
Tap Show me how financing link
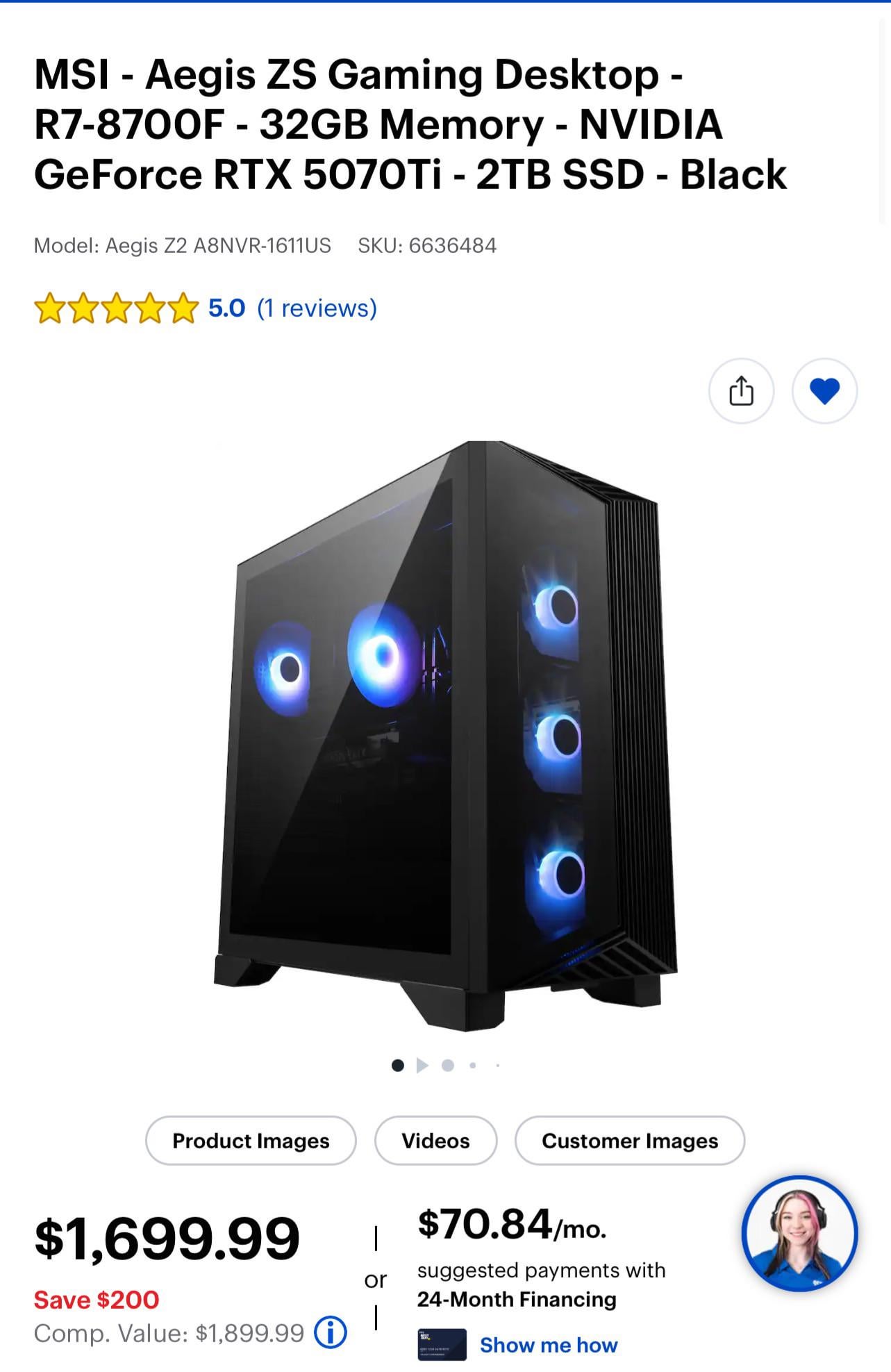point(548,1345)
